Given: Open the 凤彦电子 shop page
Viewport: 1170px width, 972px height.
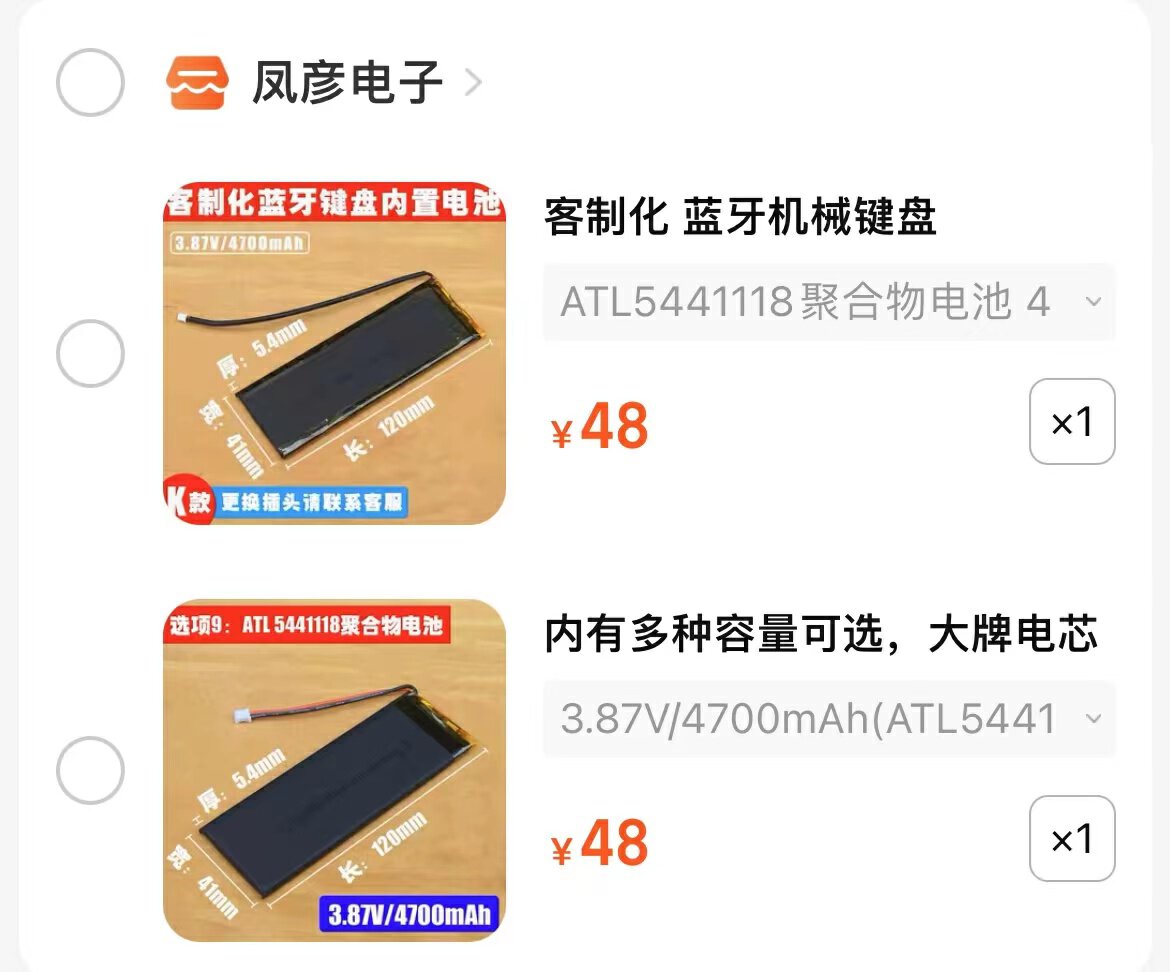Looking at the screenshot, I should coord(346,83).
